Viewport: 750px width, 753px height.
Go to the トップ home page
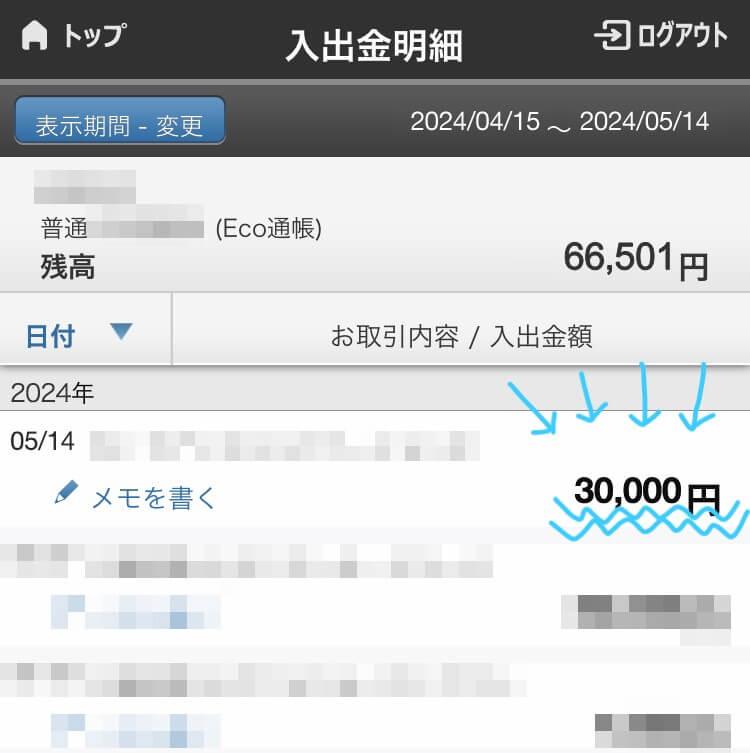tap(74, 37)
